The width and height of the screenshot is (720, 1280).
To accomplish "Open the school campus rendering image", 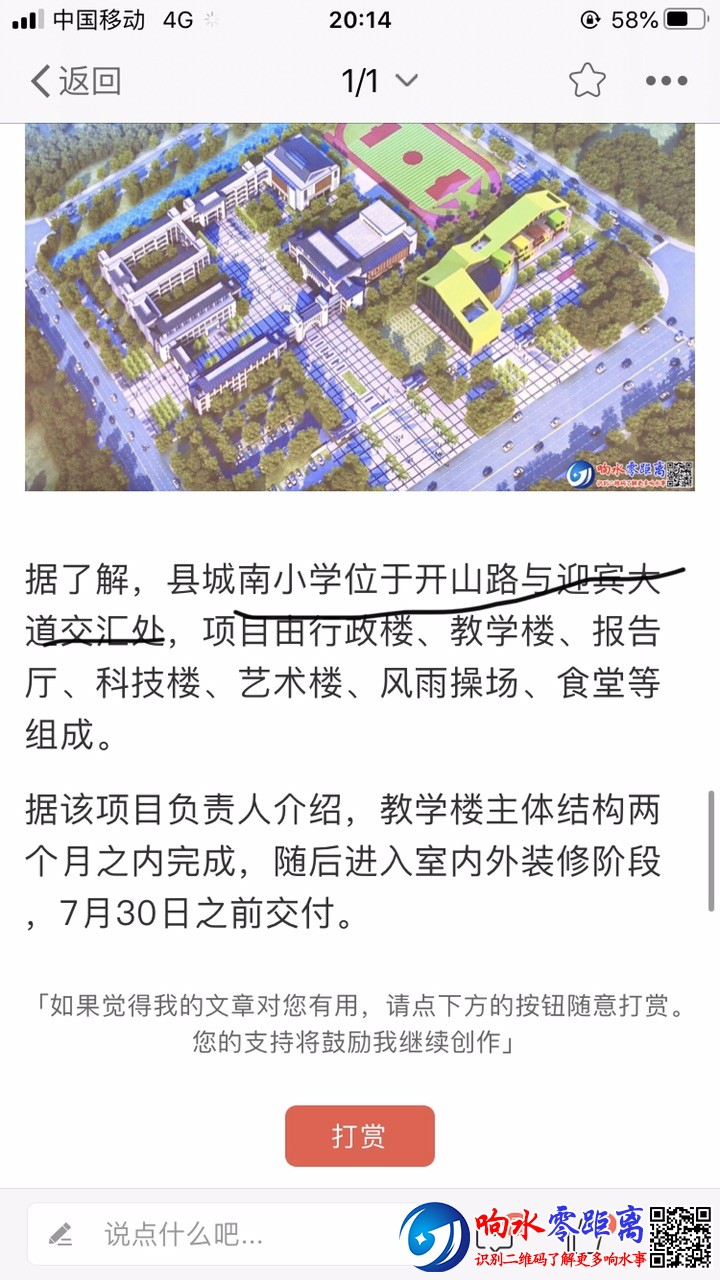I will pos(360,307).
